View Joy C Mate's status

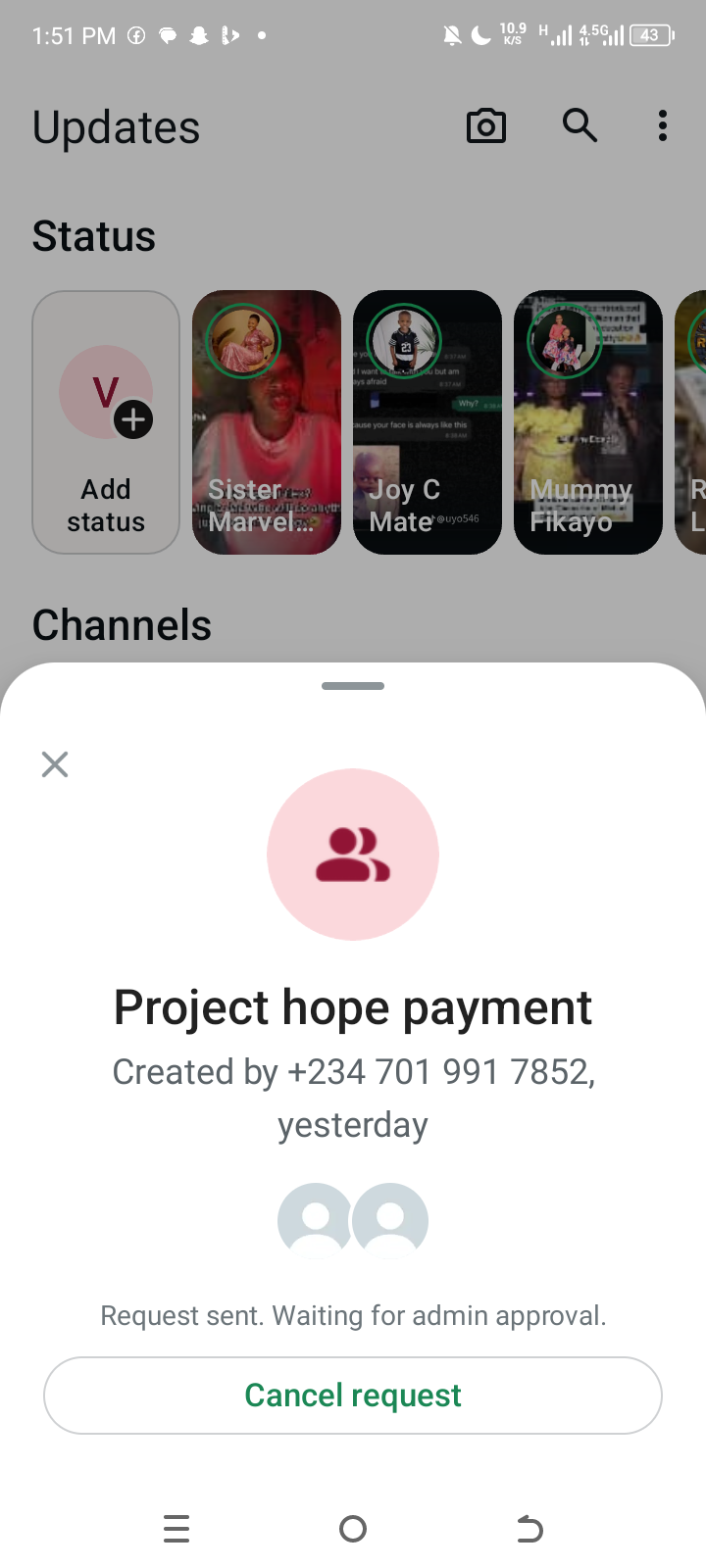(428, 421)
